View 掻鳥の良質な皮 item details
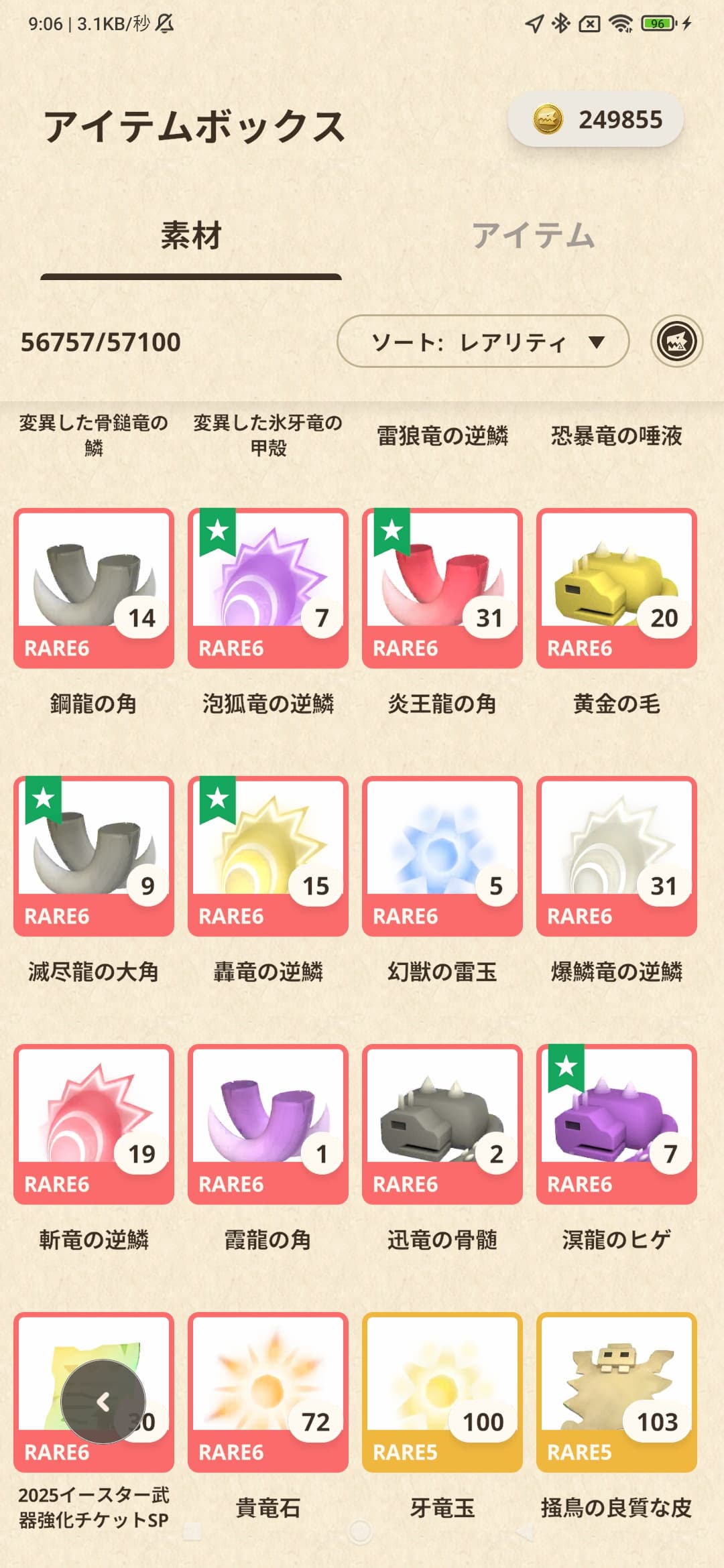 (x=617, y=1392)
